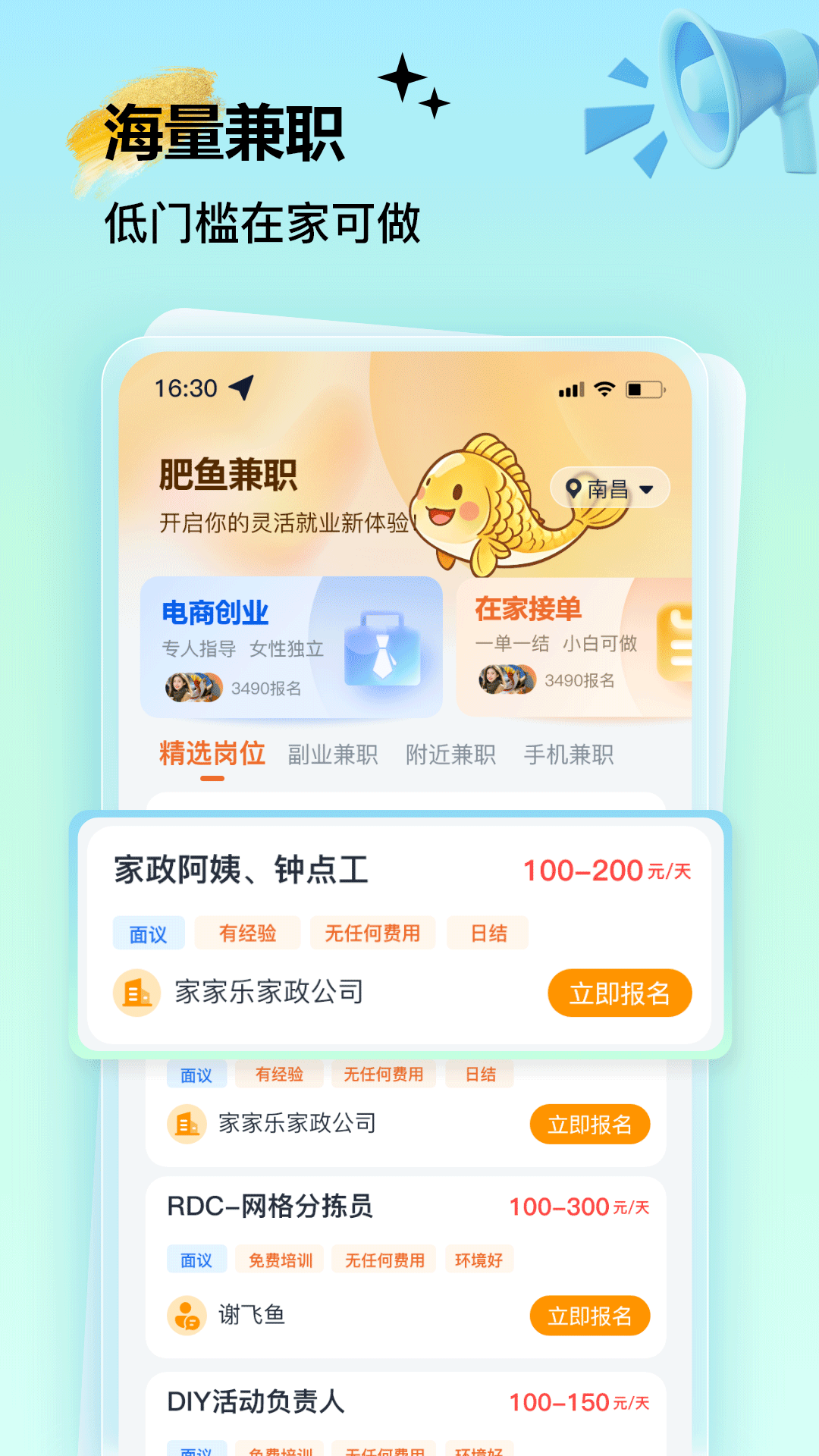Expand the 环境好 tag options

479,1258
